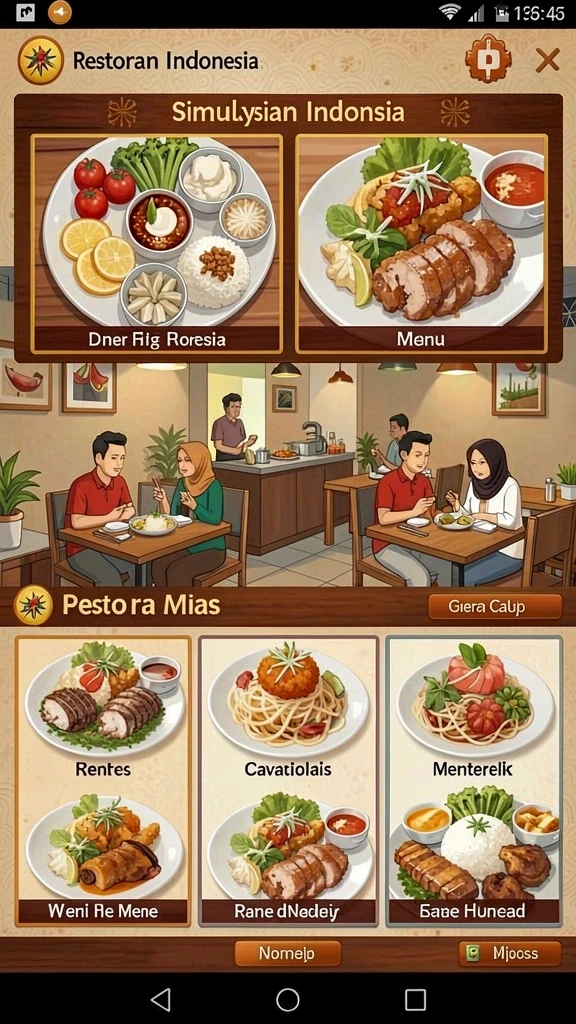576x1024 pixels.
Task: Choose the Weni Re Mene dish
Action: tap(103, 857)
